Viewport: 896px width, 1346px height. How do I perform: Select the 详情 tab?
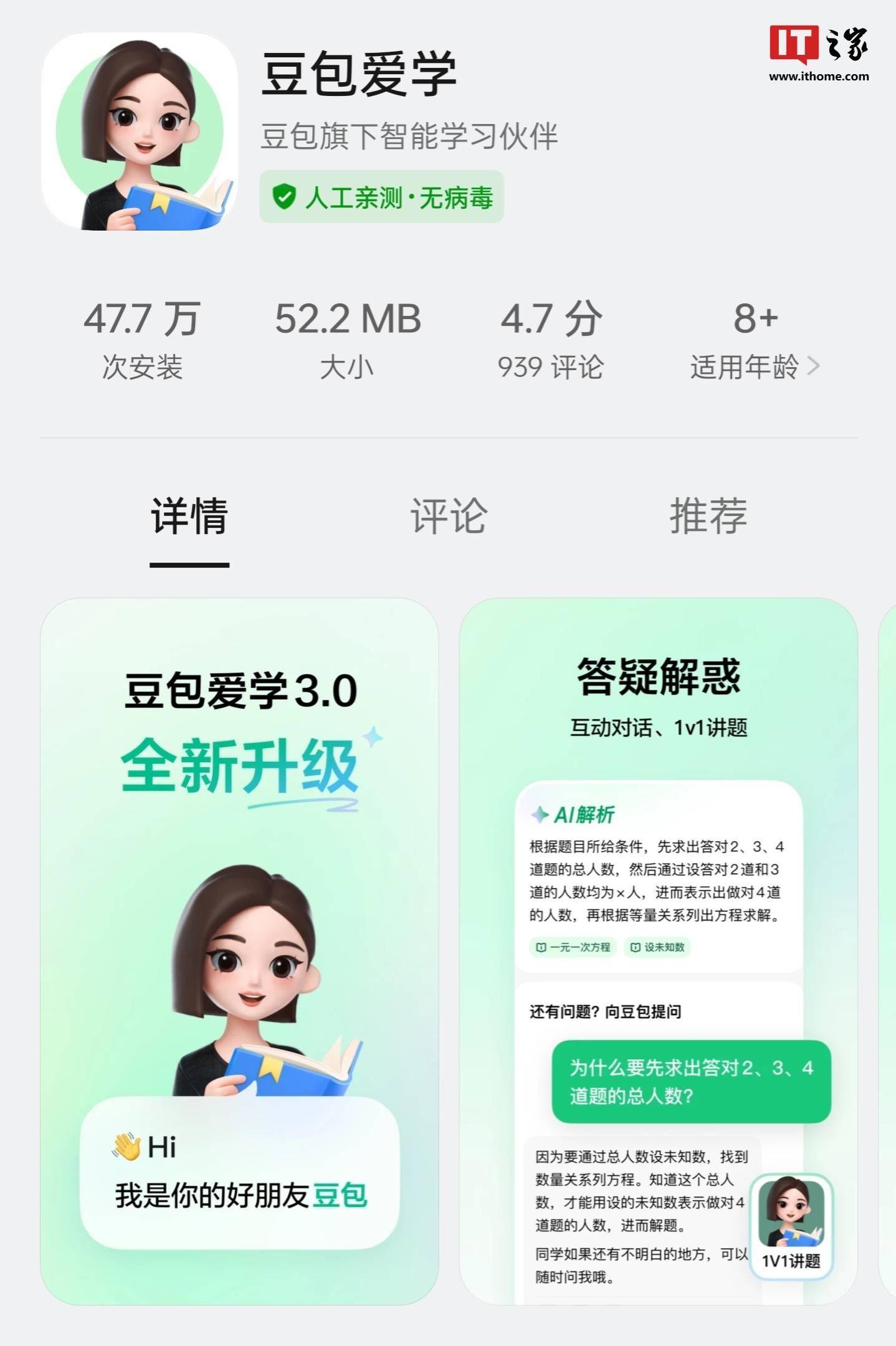[189, 516]
